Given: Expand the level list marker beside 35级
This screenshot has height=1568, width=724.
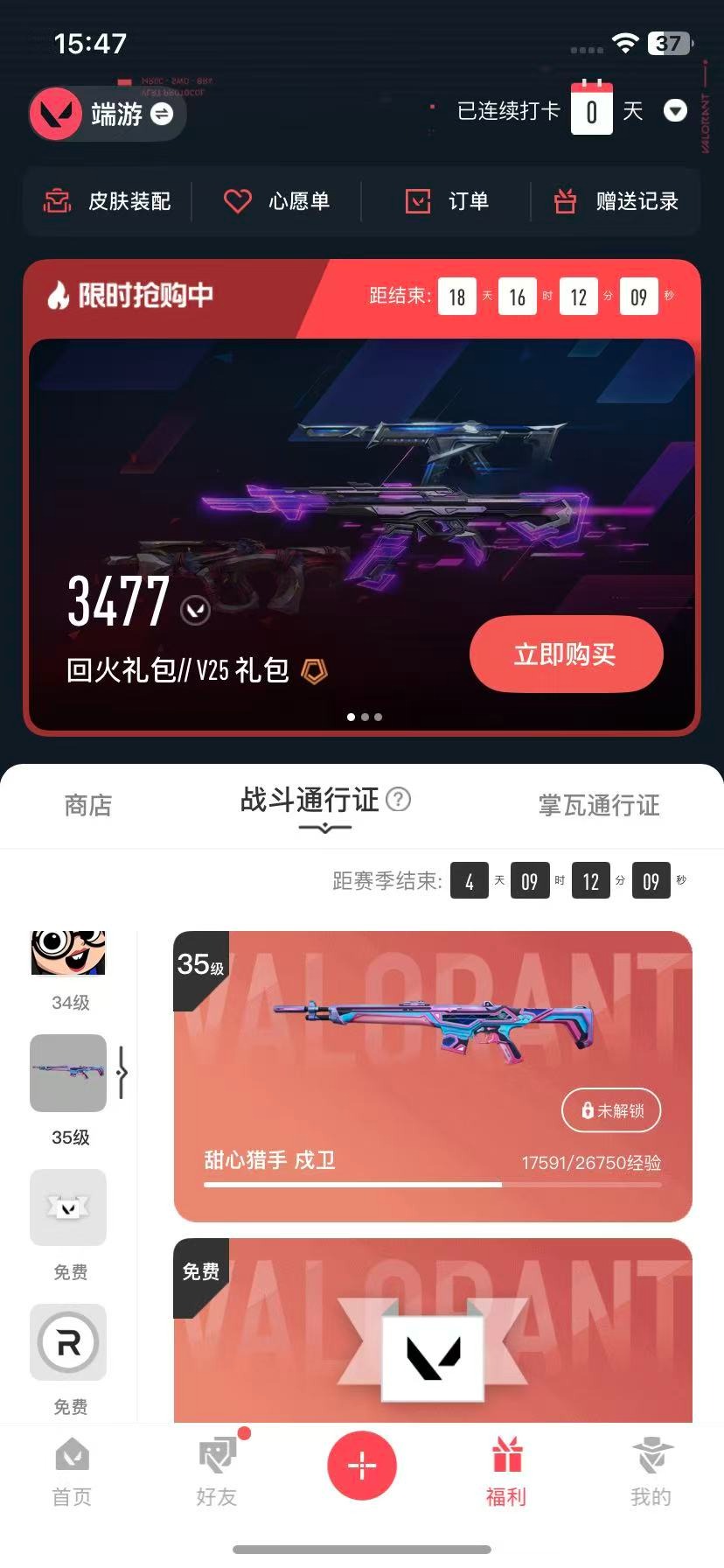Looking at the screenshot, I should [121, 1074].
